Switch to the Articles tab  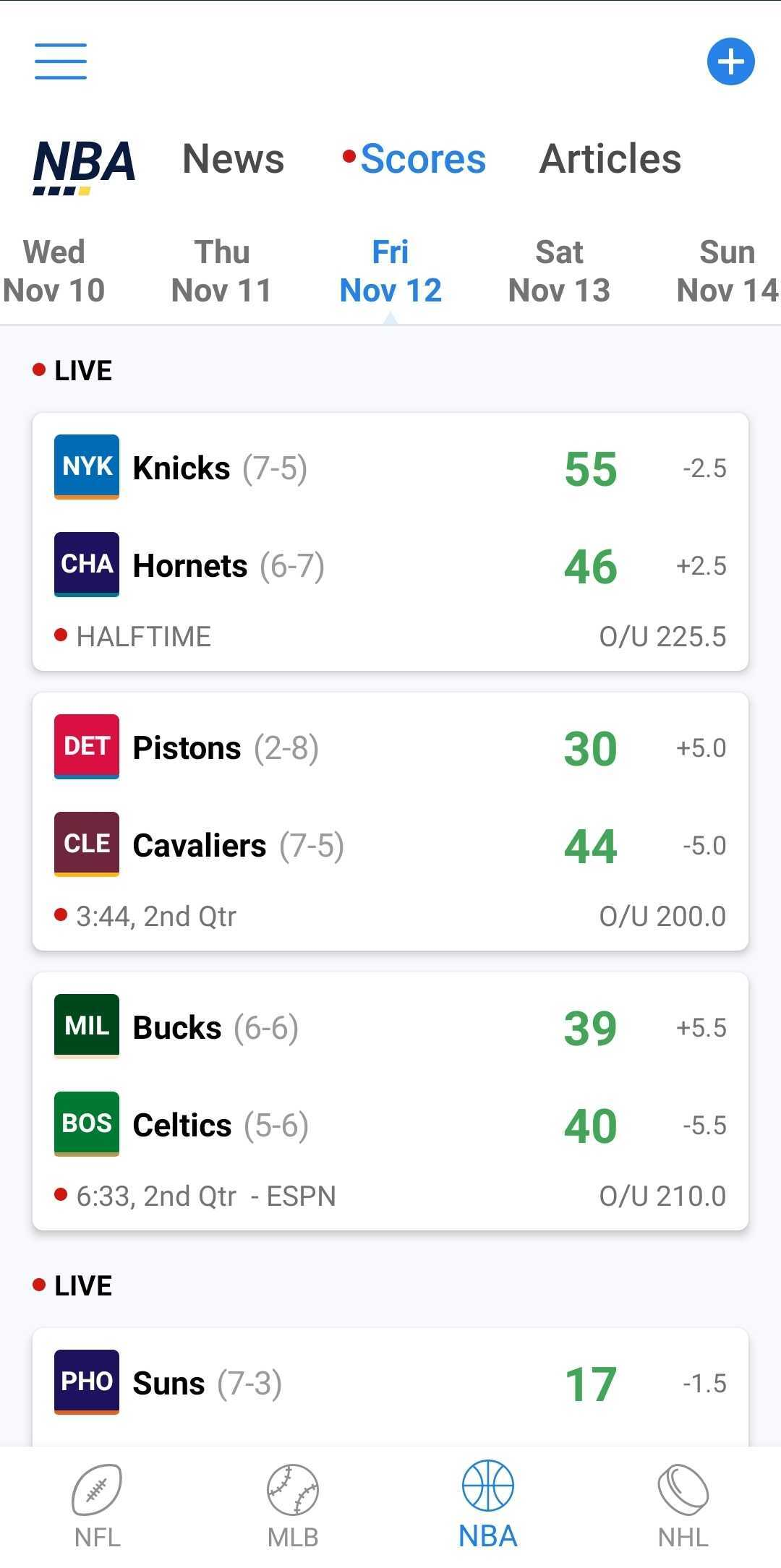[x=610, y=159]
